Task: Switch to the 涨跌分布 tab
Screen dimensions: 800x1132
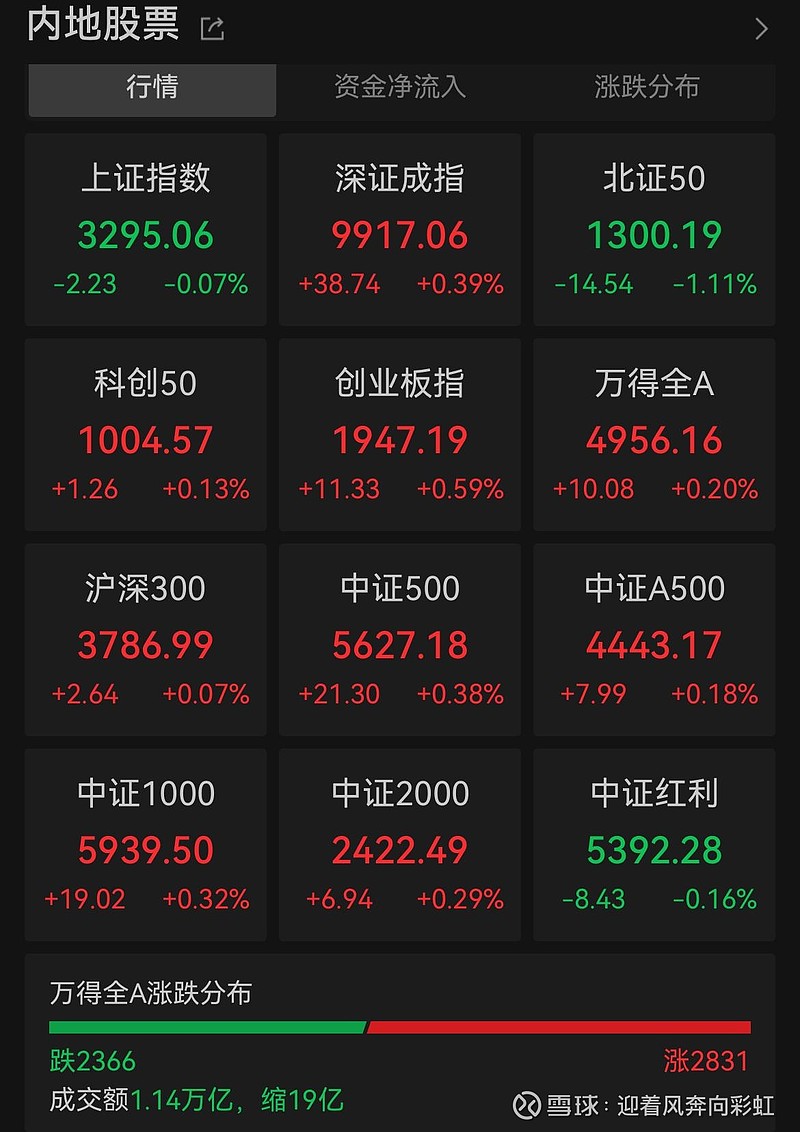Action: 647,89
